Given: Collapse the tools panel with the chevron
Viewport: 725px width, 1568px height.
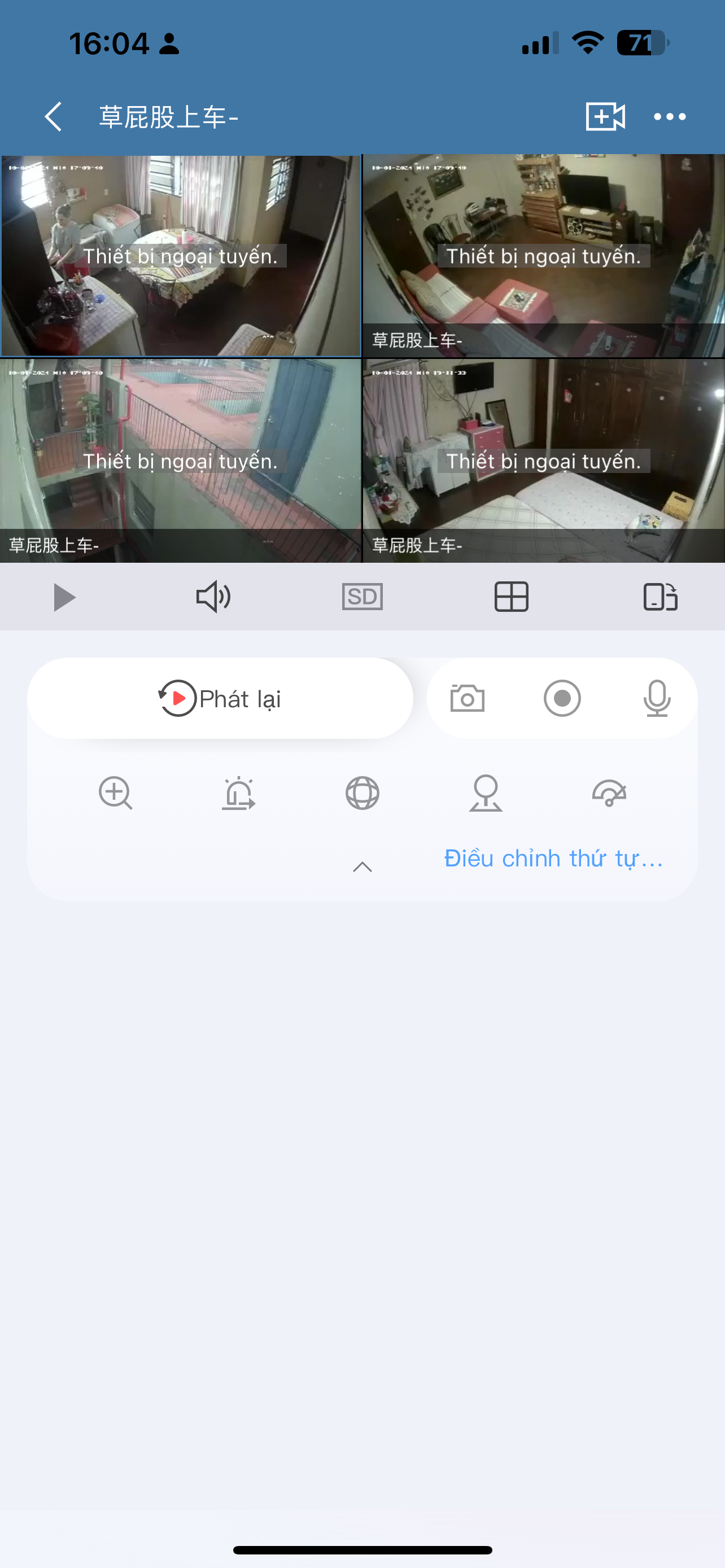Looking at the screenshot, I should (362, 867).
